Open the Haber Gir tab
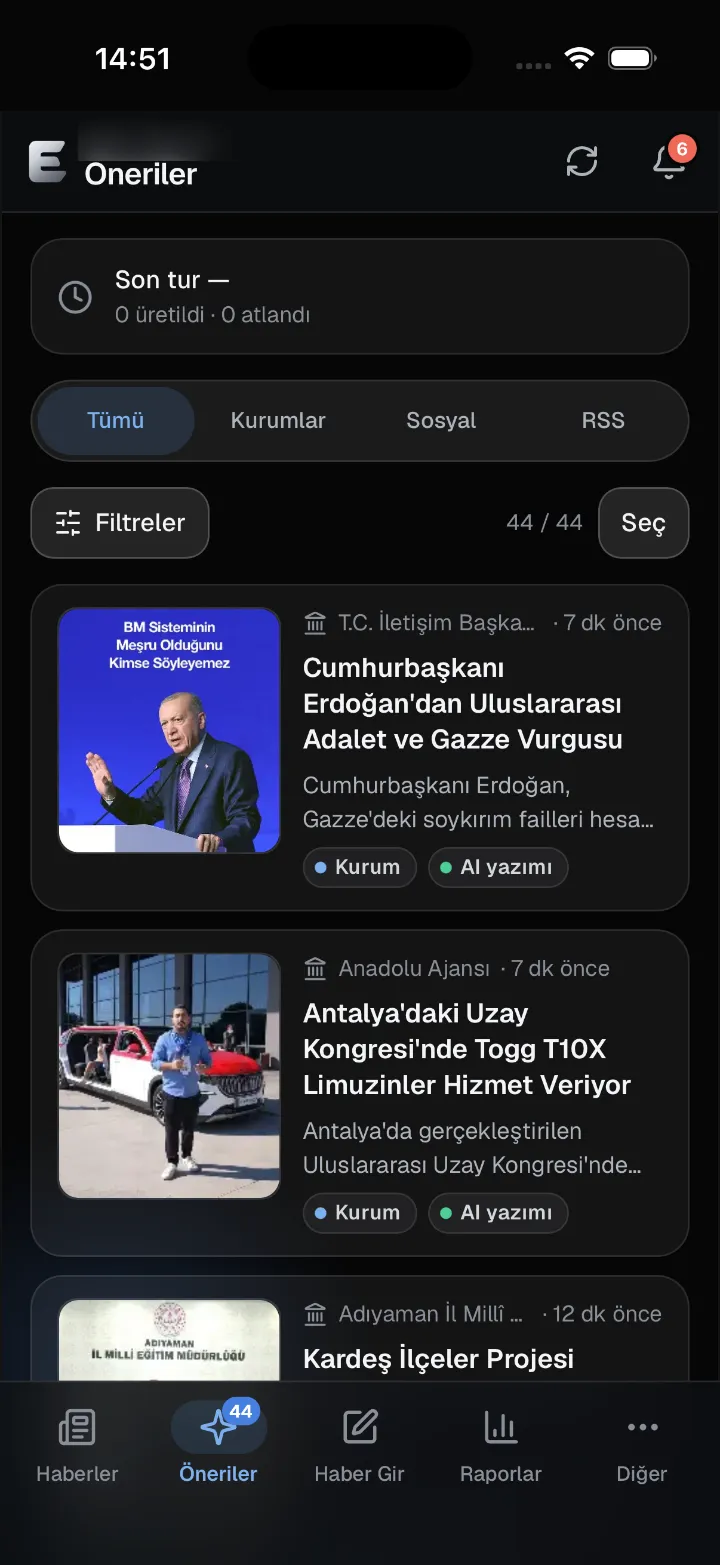The image size is (720, 1565). [x=359, y=1445]
